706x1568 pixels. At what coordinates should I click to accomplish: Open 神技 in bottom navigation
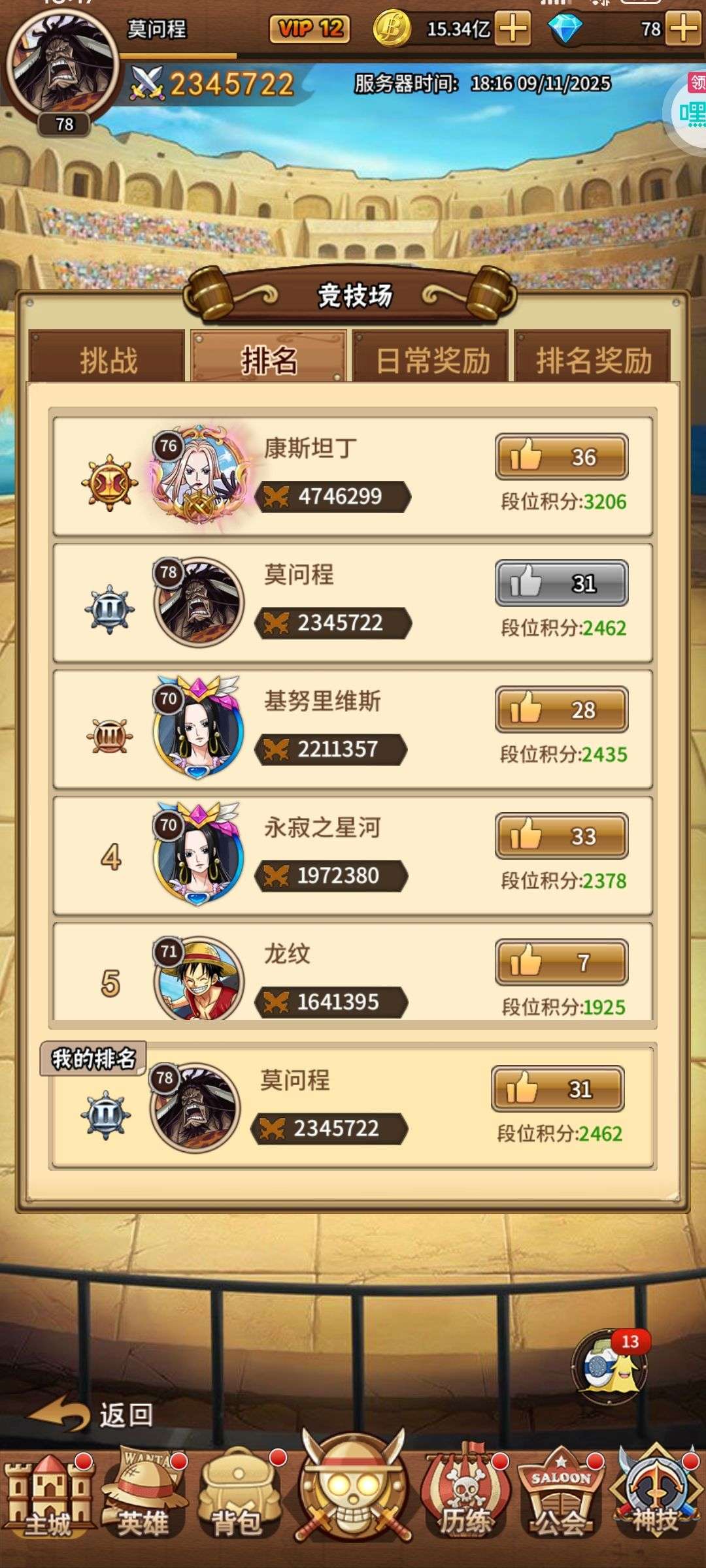(656, 1496)
